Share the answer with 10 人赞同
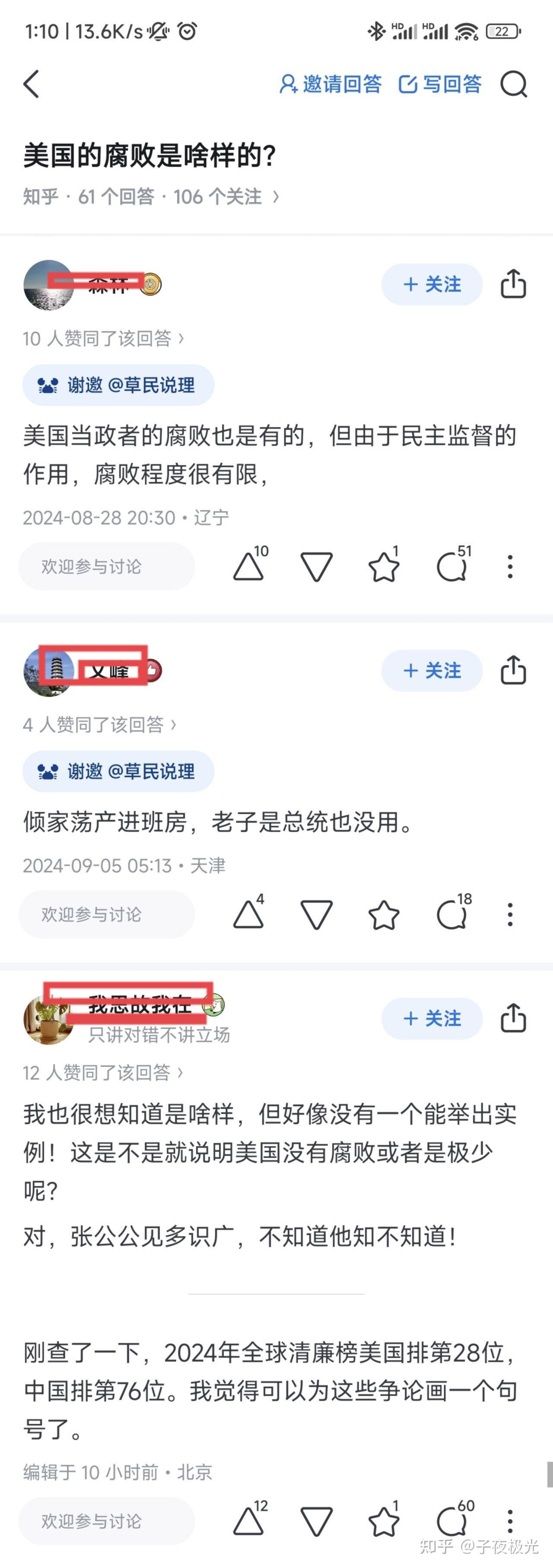 point(513,284)
